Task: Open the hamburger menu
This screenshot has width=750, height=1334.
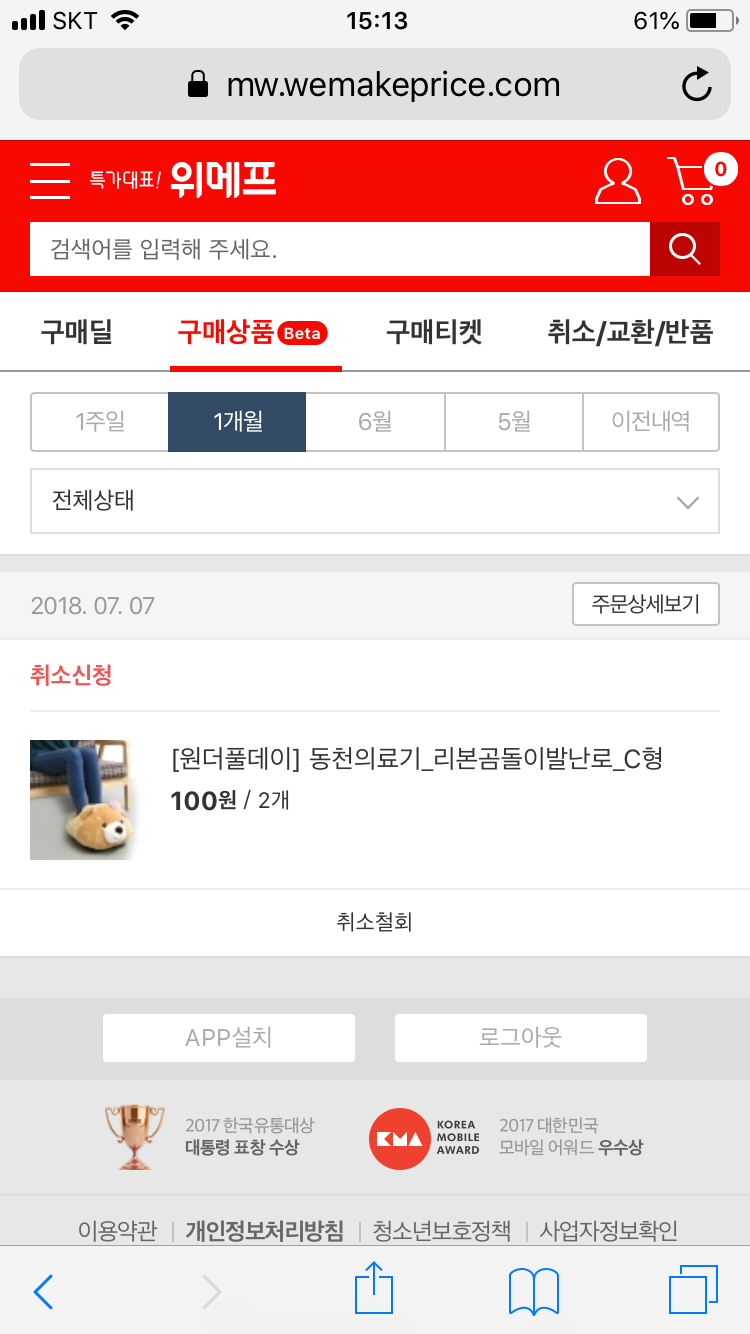Action: [50, 181]
